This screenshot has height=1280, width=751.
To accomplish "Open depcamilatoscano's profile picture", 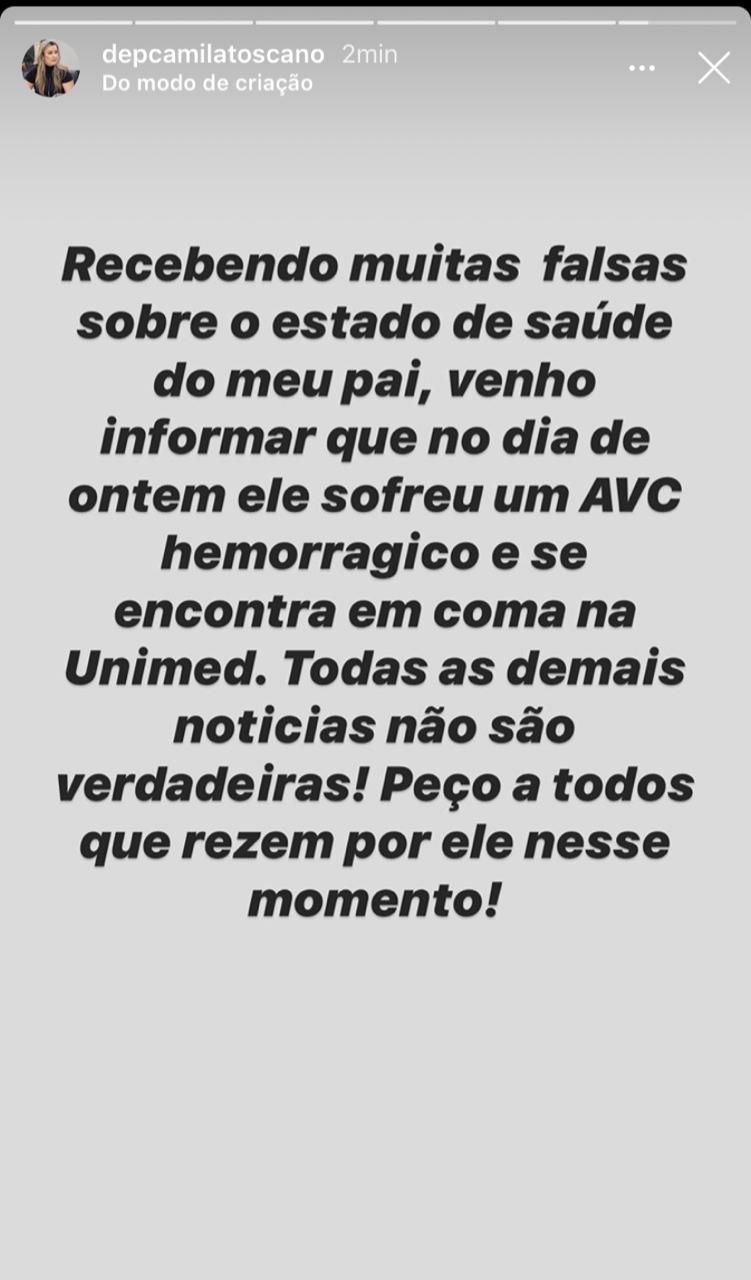I will (51, 69).
